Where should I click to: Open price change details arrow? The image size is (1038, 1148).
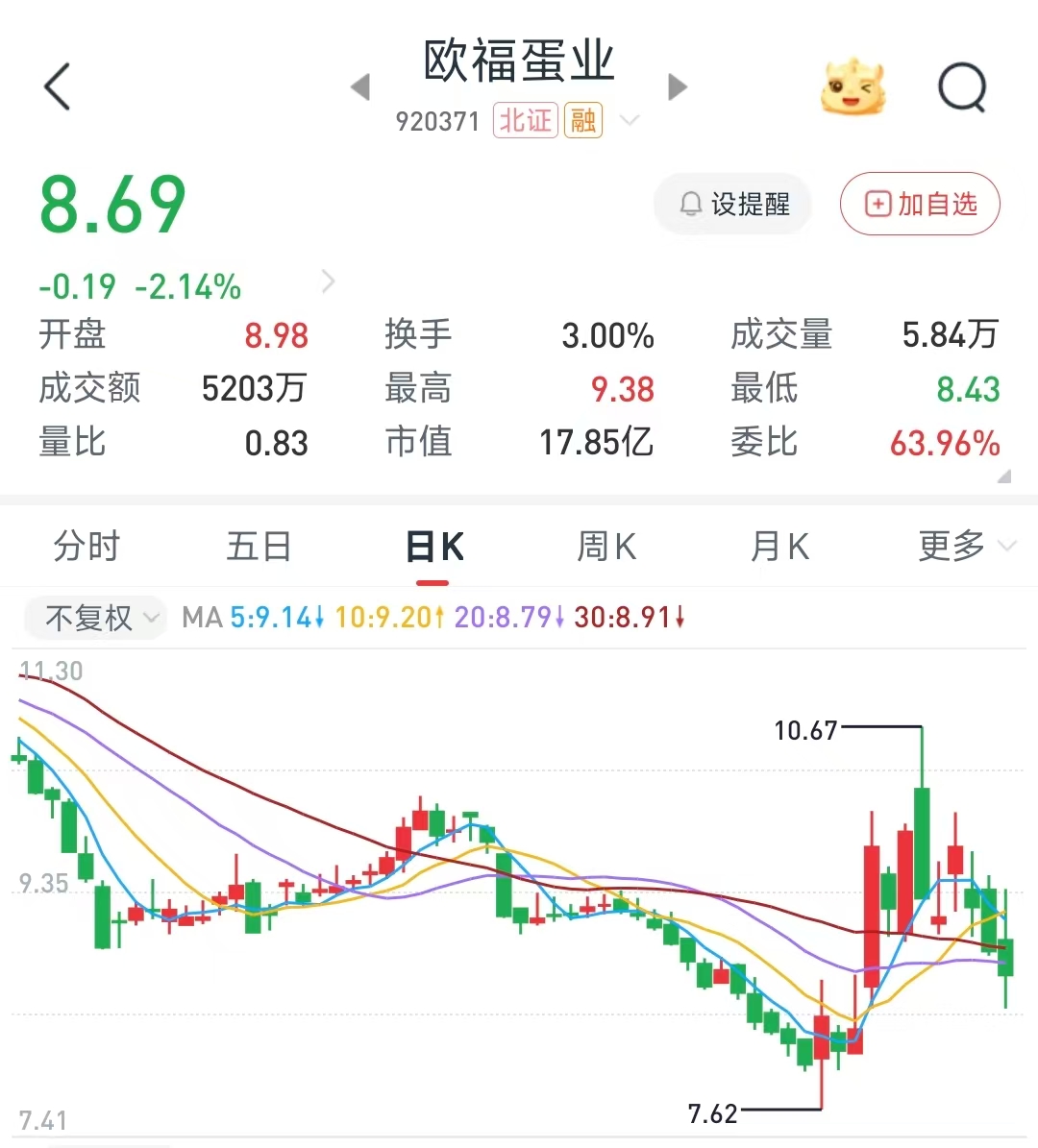point(328,281)
